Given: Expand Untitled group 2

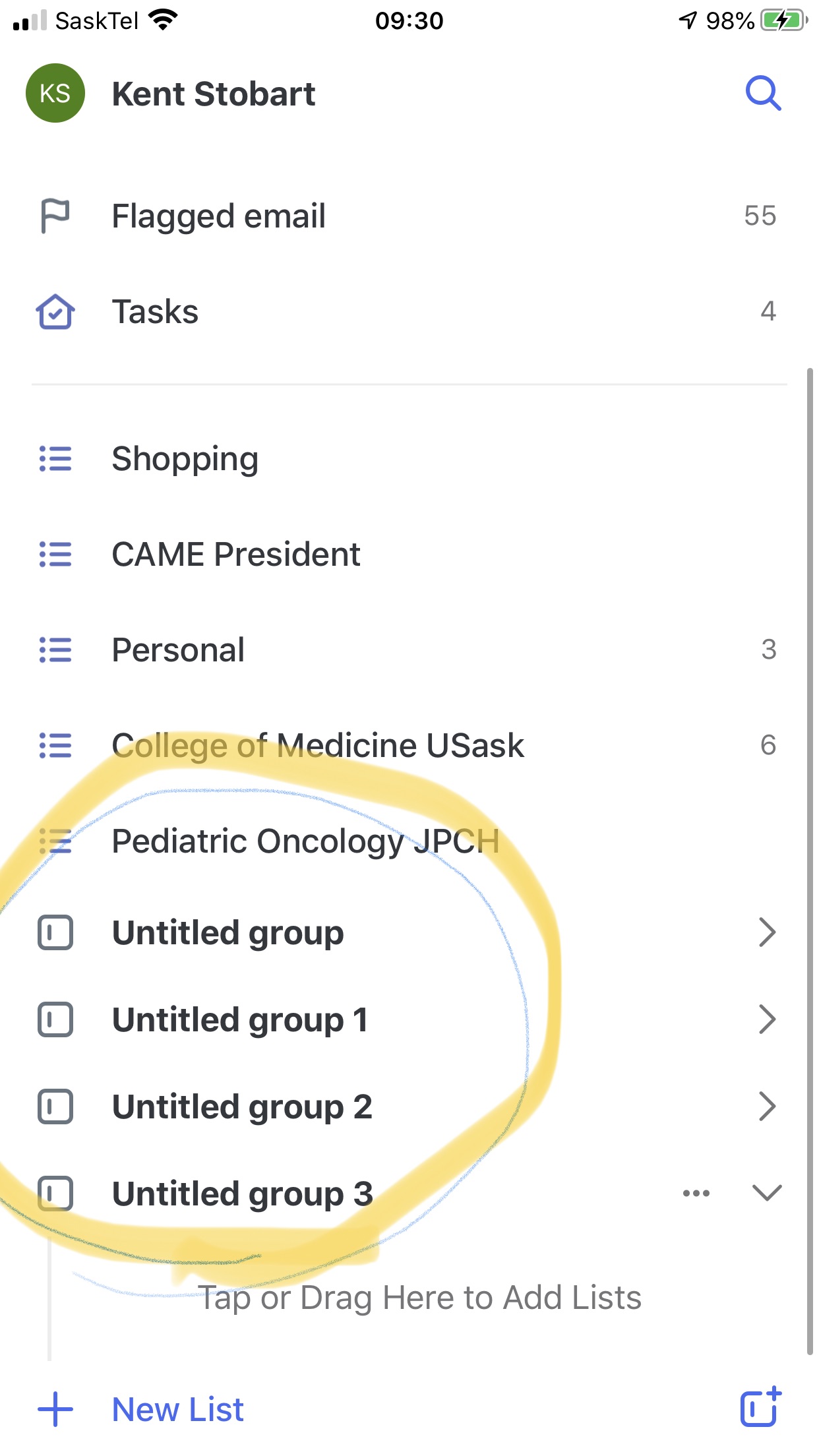Looking at the screenshot, I should tap(766, 1107).
